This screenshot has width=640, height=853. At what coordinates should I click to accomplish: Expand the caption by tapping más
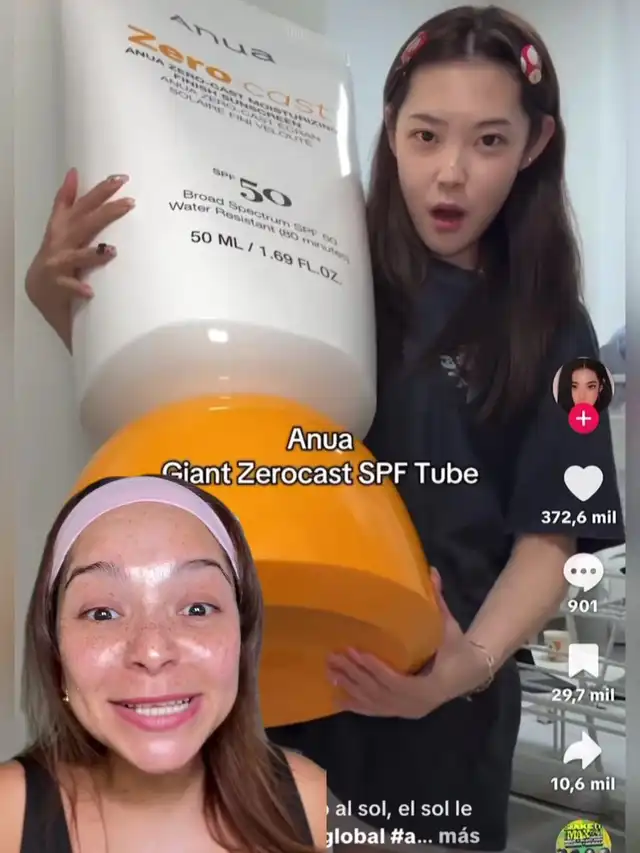461,836
